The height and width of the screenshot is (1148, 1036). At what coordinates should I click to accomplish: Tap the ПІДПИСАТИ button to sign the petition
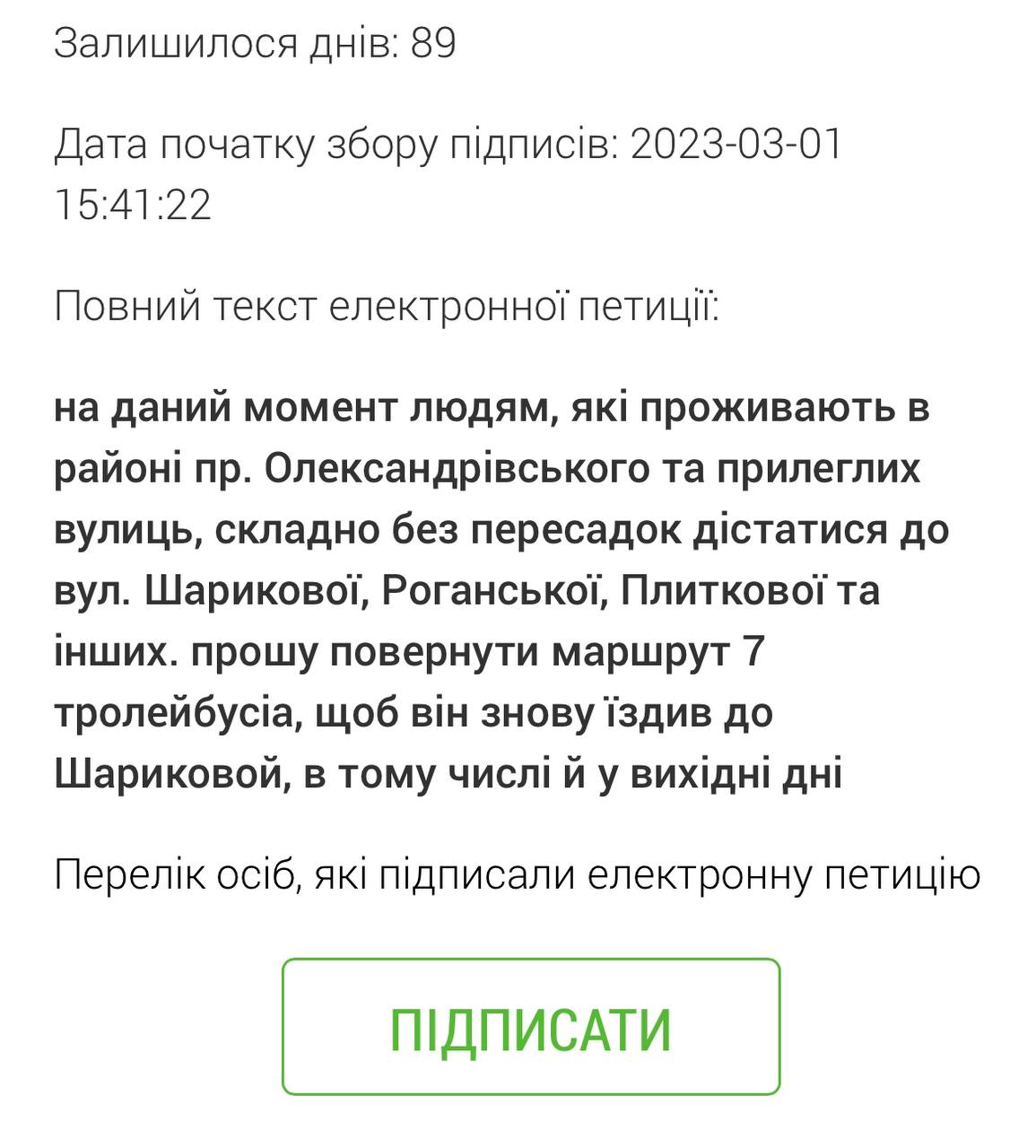pyautogui.click(x=531, y=1027)
